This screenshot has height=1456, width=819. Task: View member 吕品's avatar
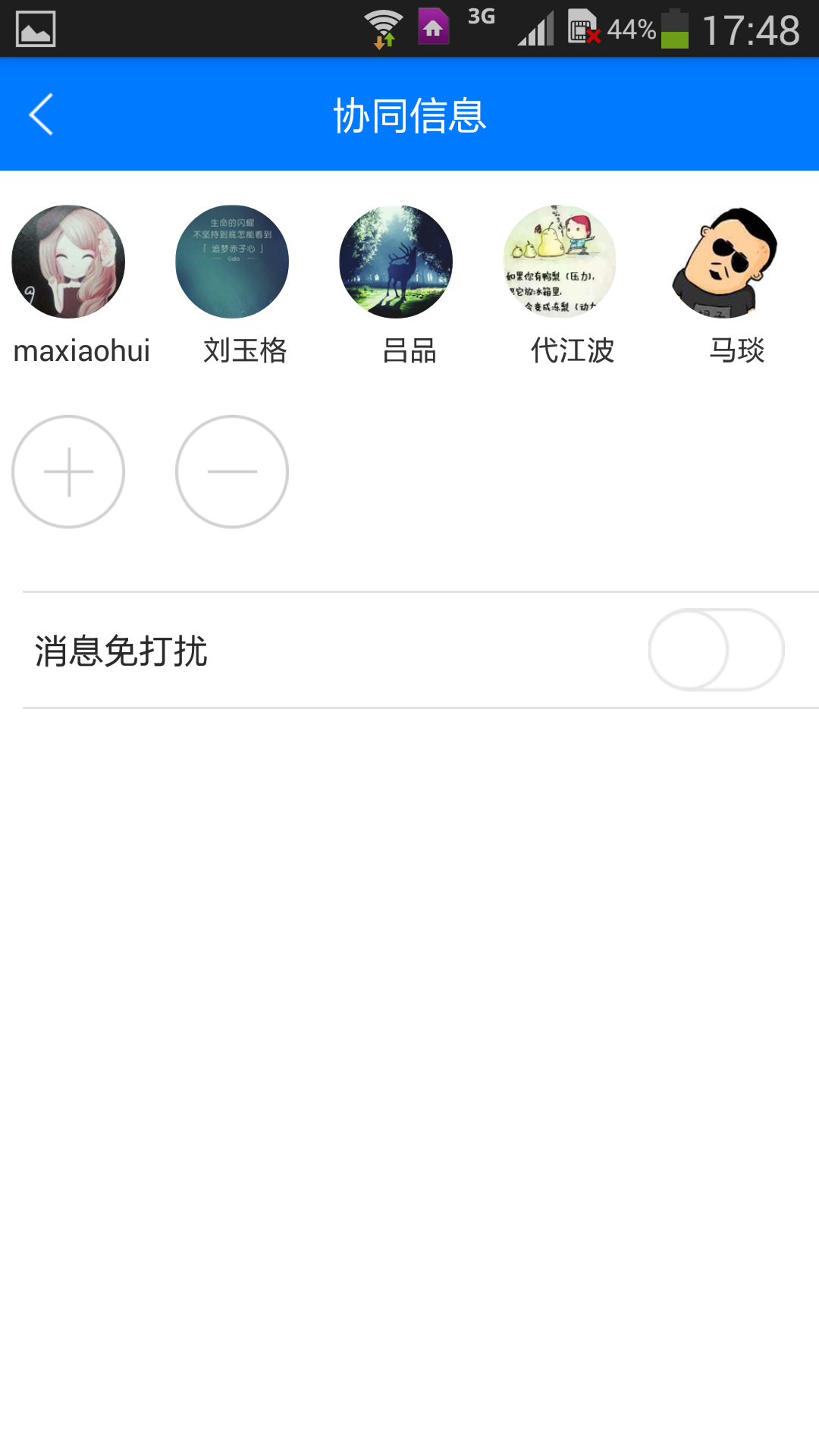click(396, 262)
